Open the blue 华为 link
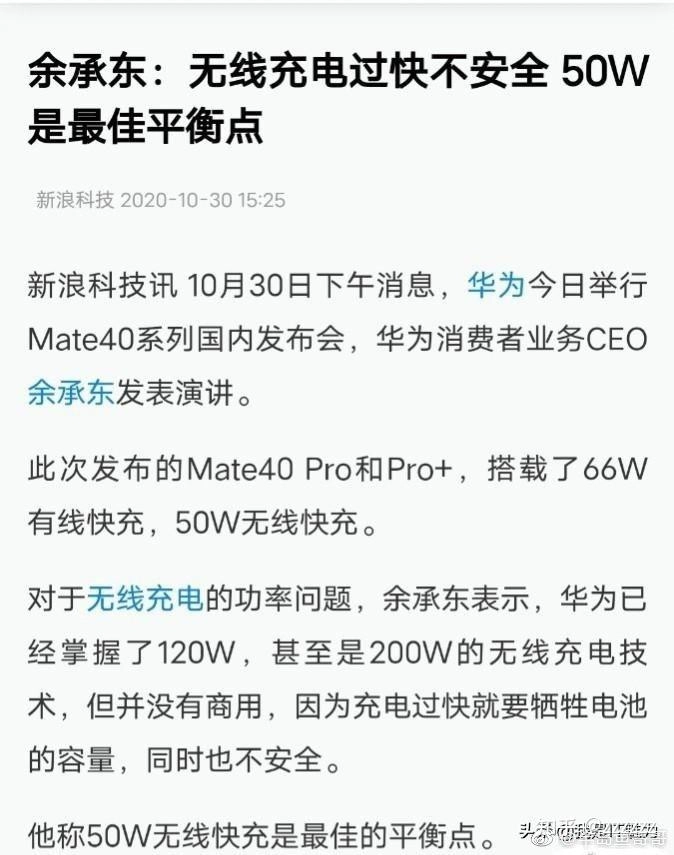Viewport: 674px width, 855px height. (496, 285)
